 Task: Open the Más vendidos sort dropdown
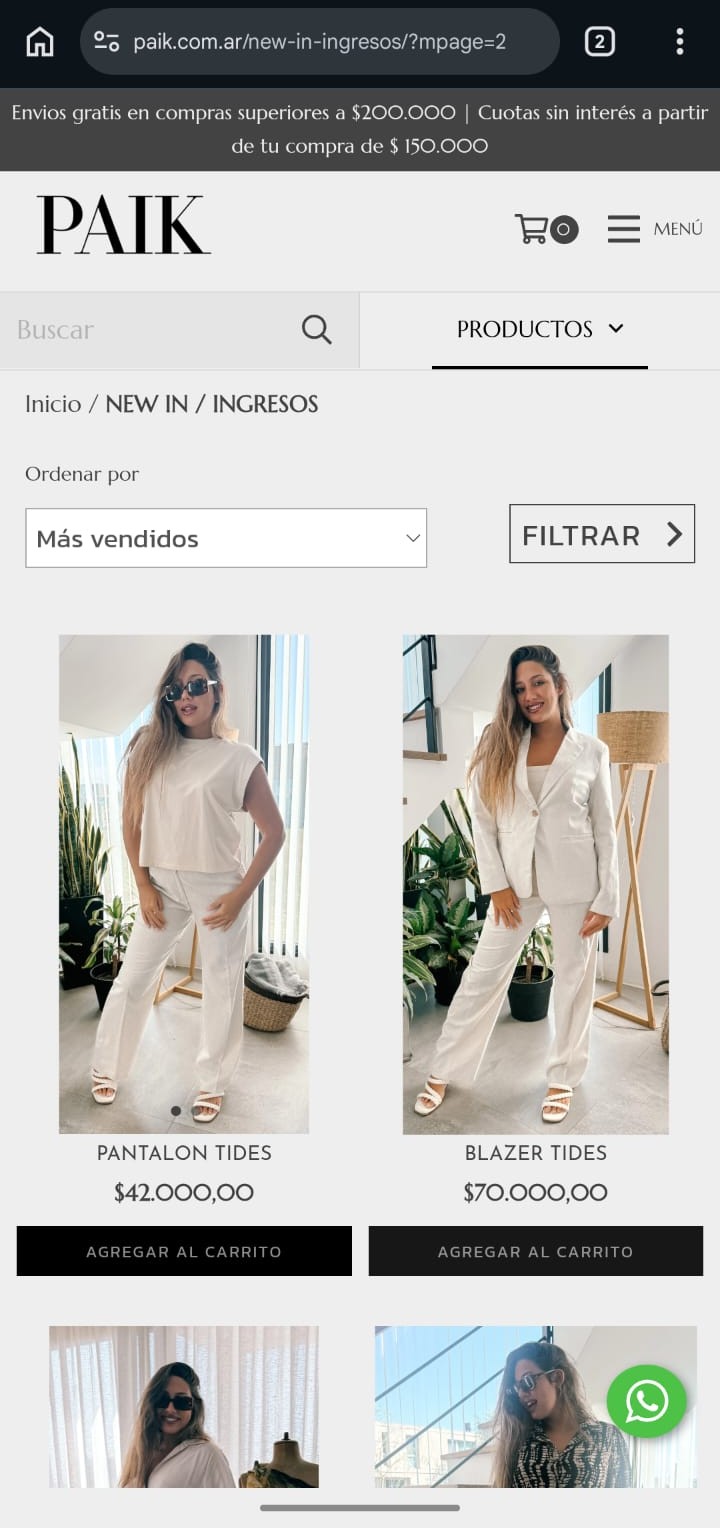[226, 538]
